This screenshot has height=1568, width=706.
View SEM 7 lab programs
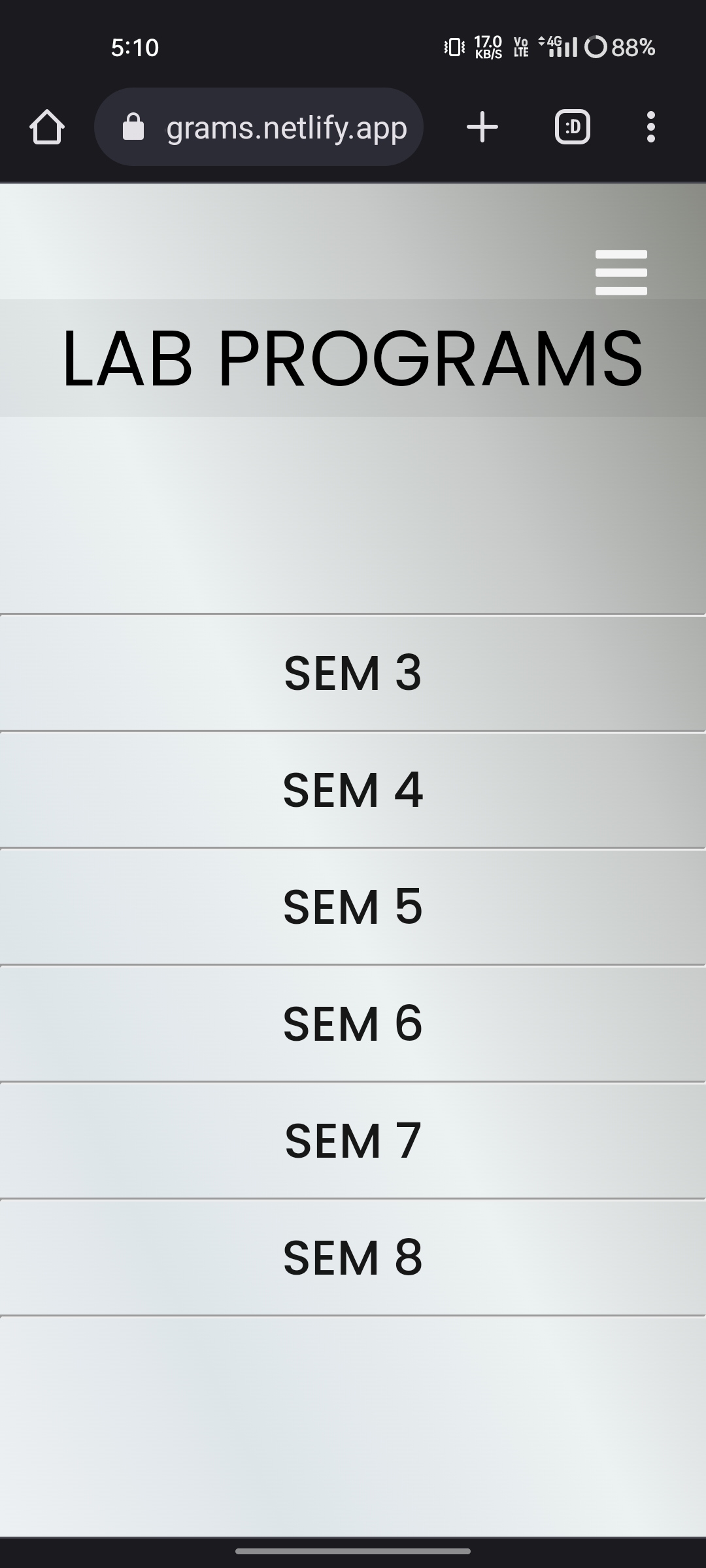(x=353, y=1141)
